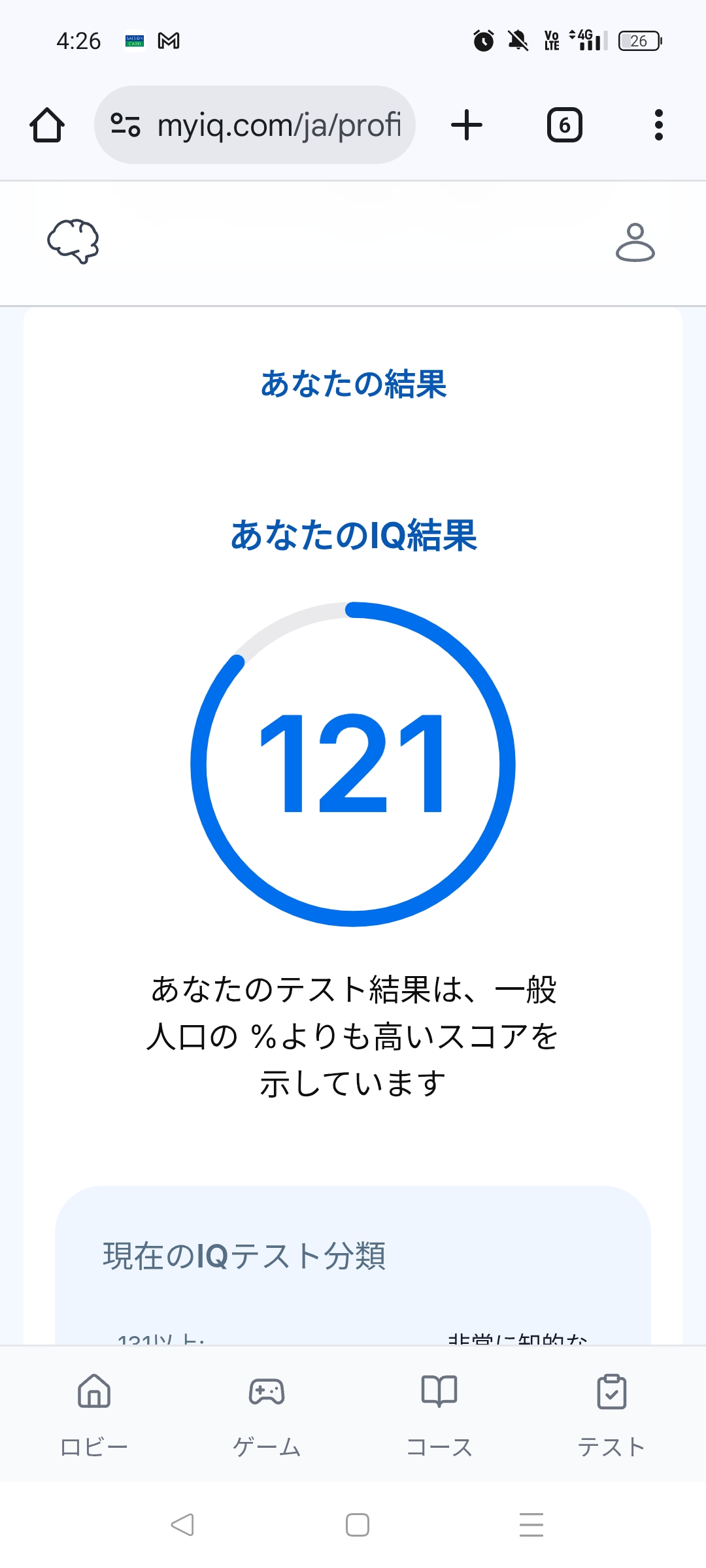Tap the brain logo in the site header
Viewport: 706px width, 1568px height.
point(73,241)
